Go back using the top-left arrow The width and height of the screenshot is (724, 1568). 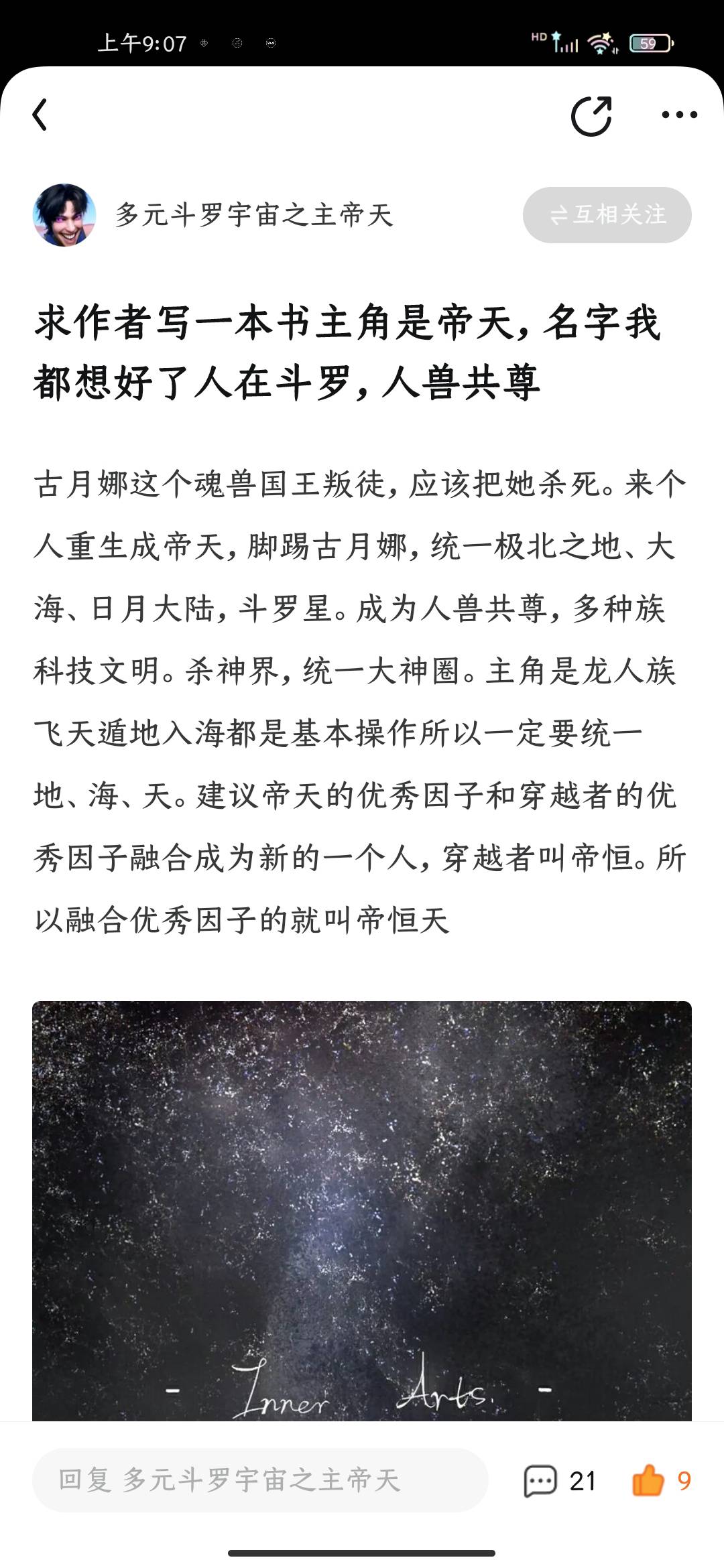pos(40,115)
